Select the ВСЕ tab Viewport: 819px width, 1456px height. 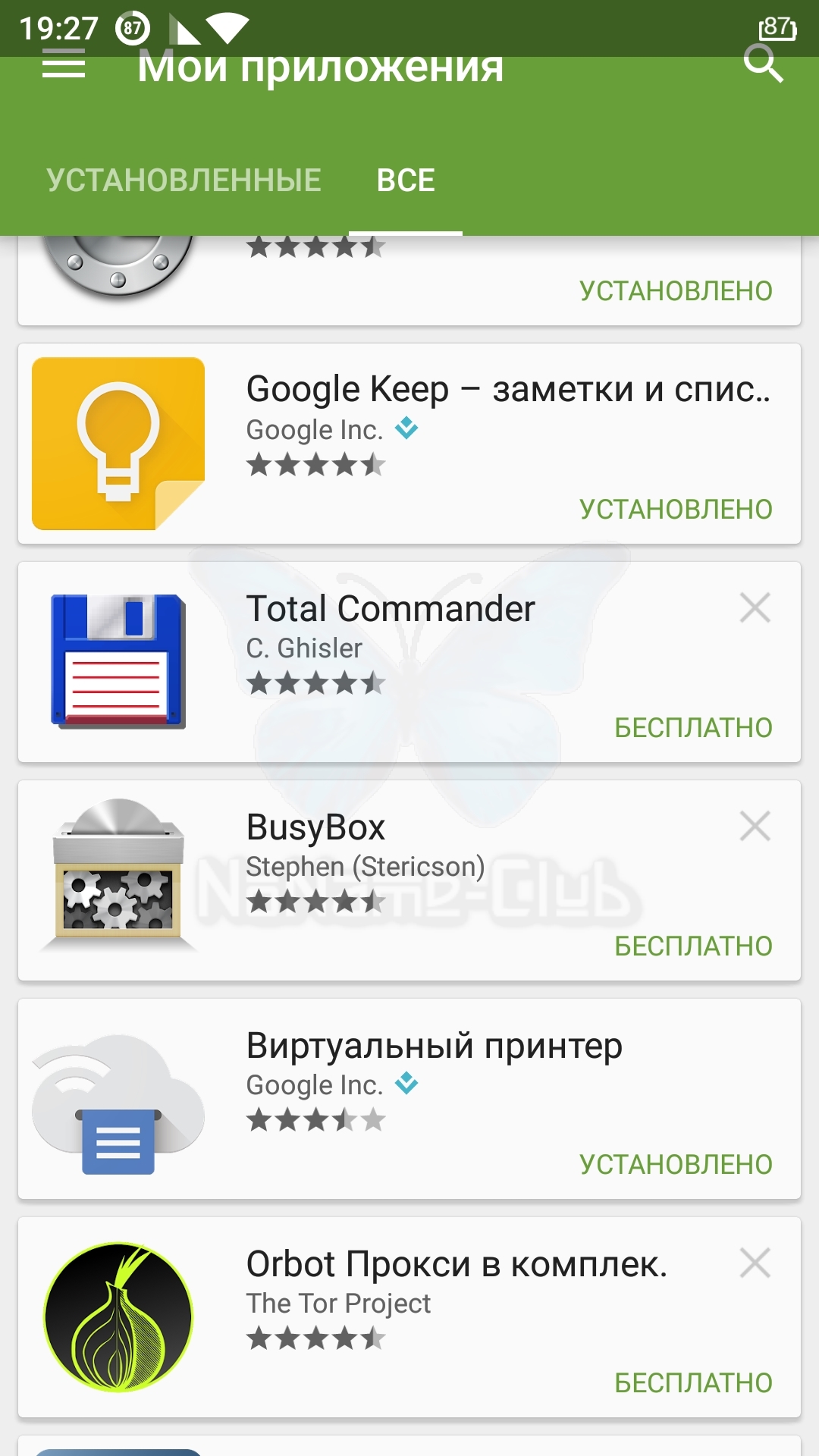(x=406, y=180)
